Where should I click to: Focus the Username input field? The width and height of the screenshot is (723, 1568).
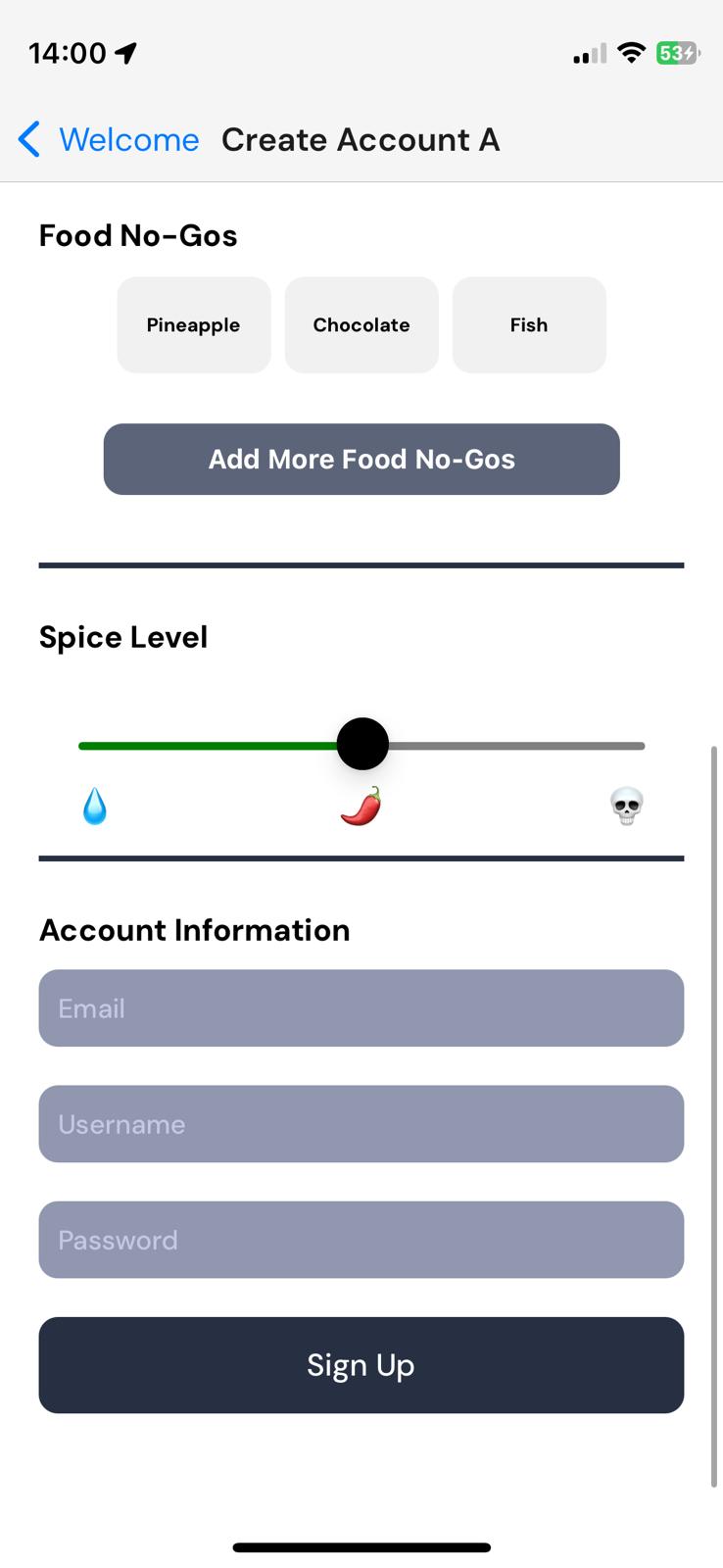(361, 1124)
